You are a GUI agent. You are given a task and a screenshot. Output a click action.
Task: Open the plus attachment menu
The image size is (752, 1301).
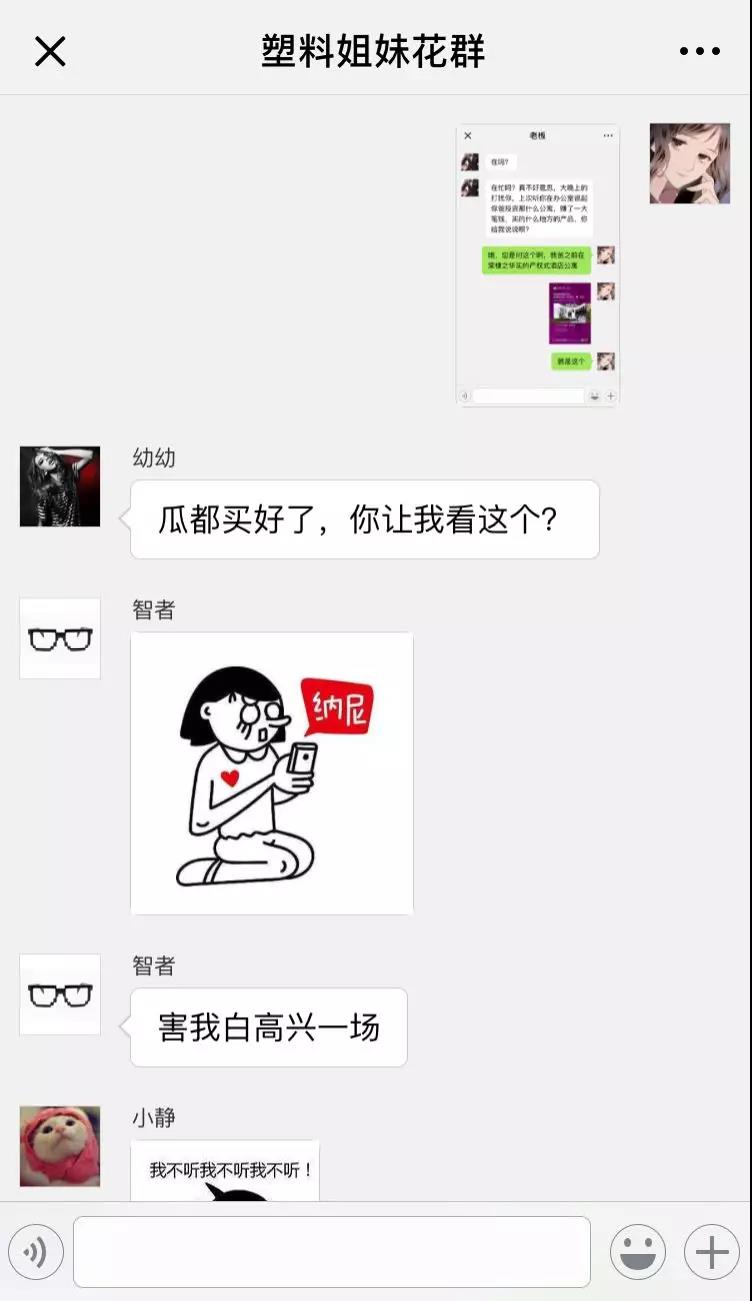[711, 1252]
